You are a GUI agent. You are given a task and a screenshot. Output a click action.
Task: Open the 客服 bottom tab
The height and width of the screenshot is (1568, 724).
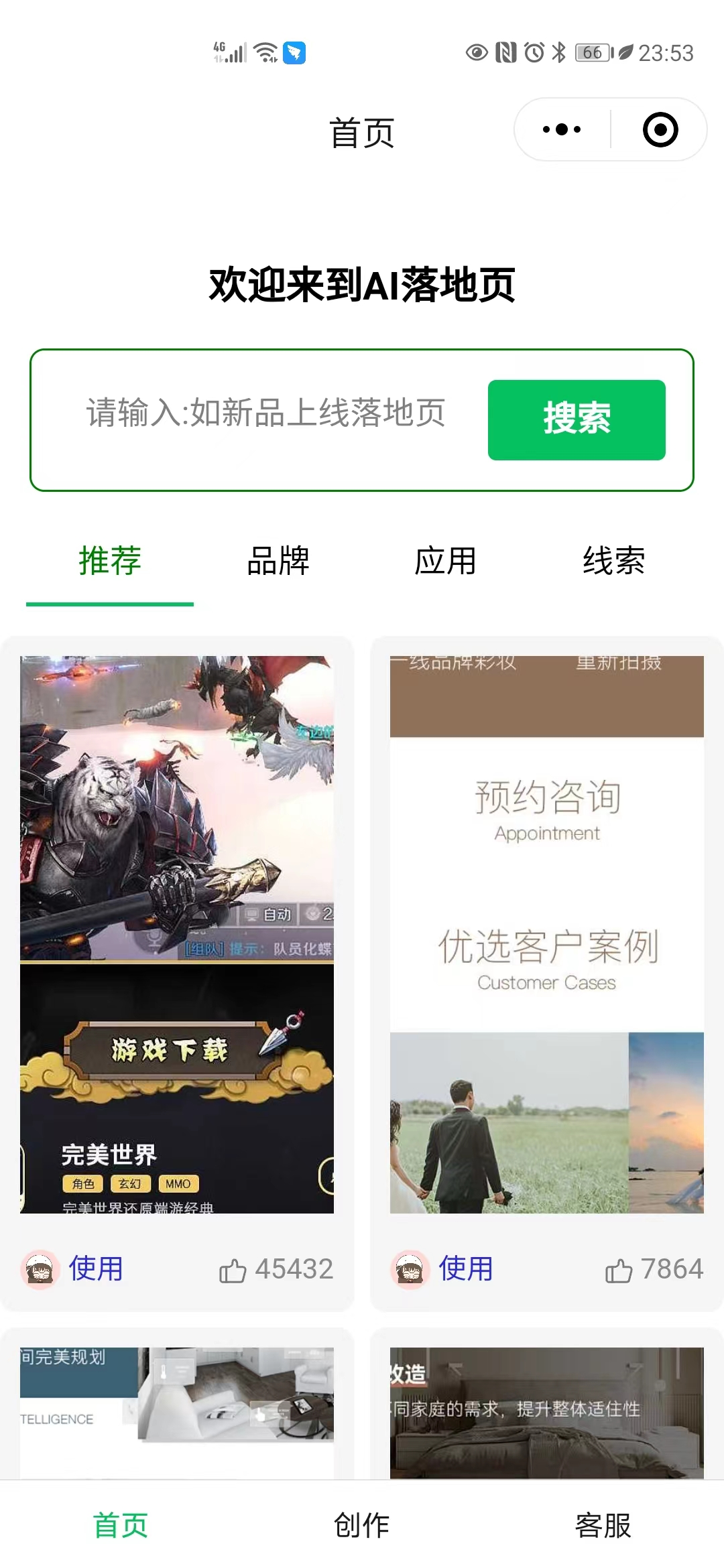(x=603, y=1525)
